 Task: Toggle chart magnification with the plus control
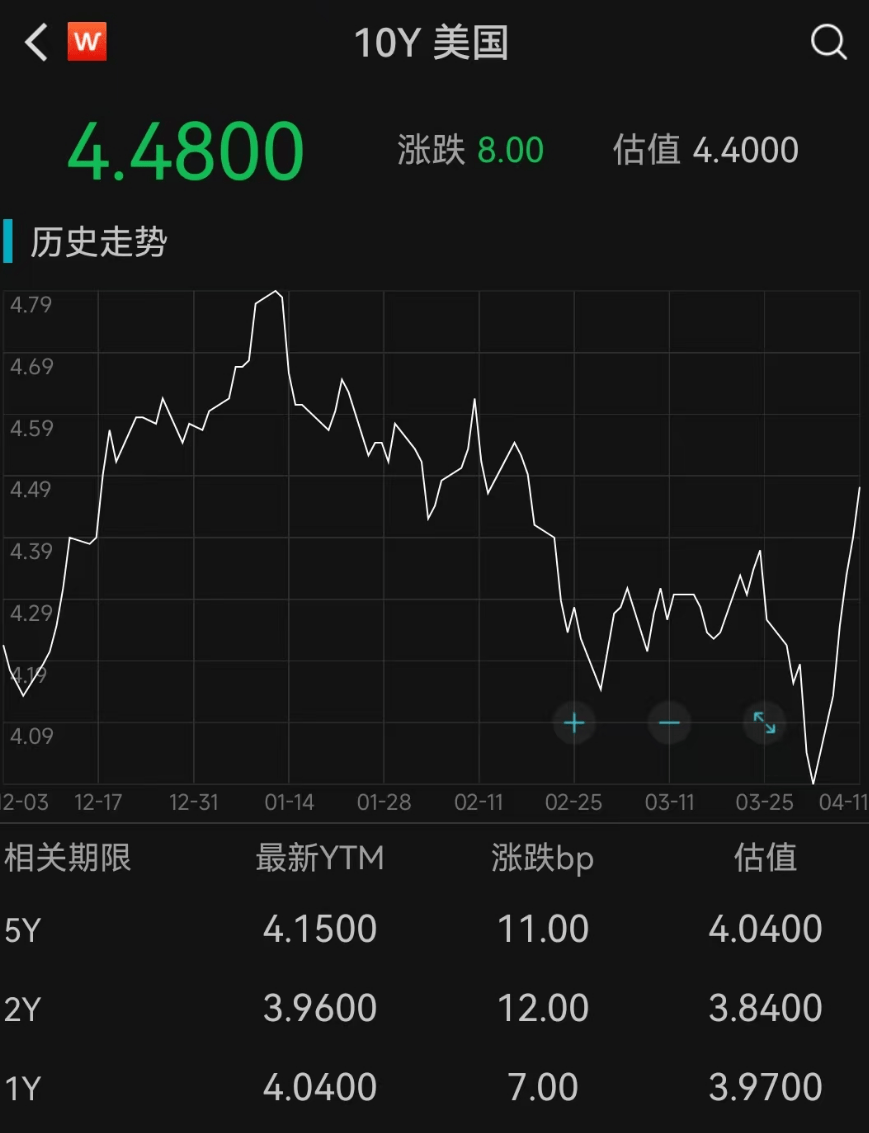(574, 722)
